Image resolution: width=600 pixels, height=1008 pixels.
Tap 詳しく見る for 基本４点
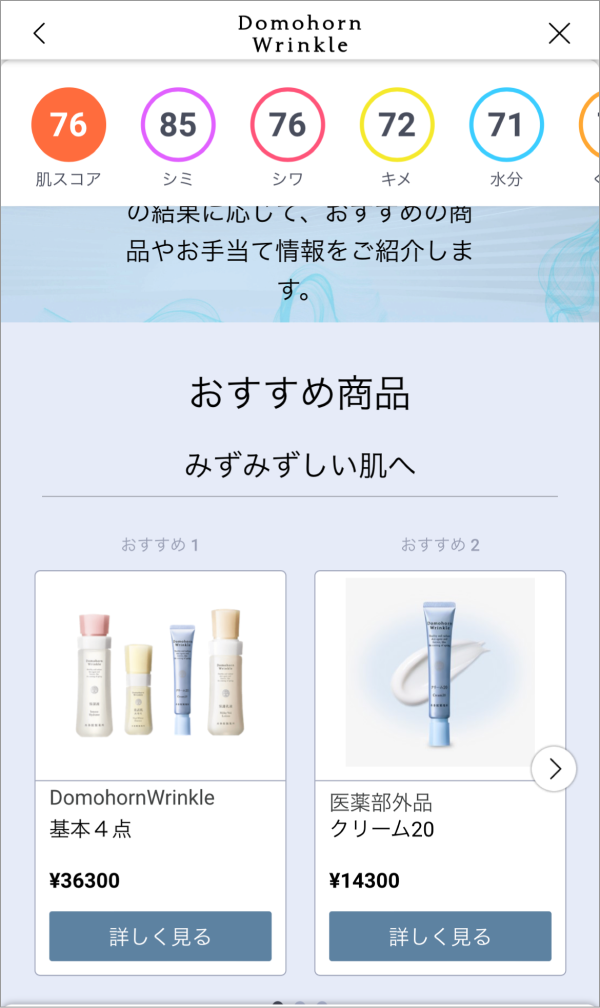160,936
